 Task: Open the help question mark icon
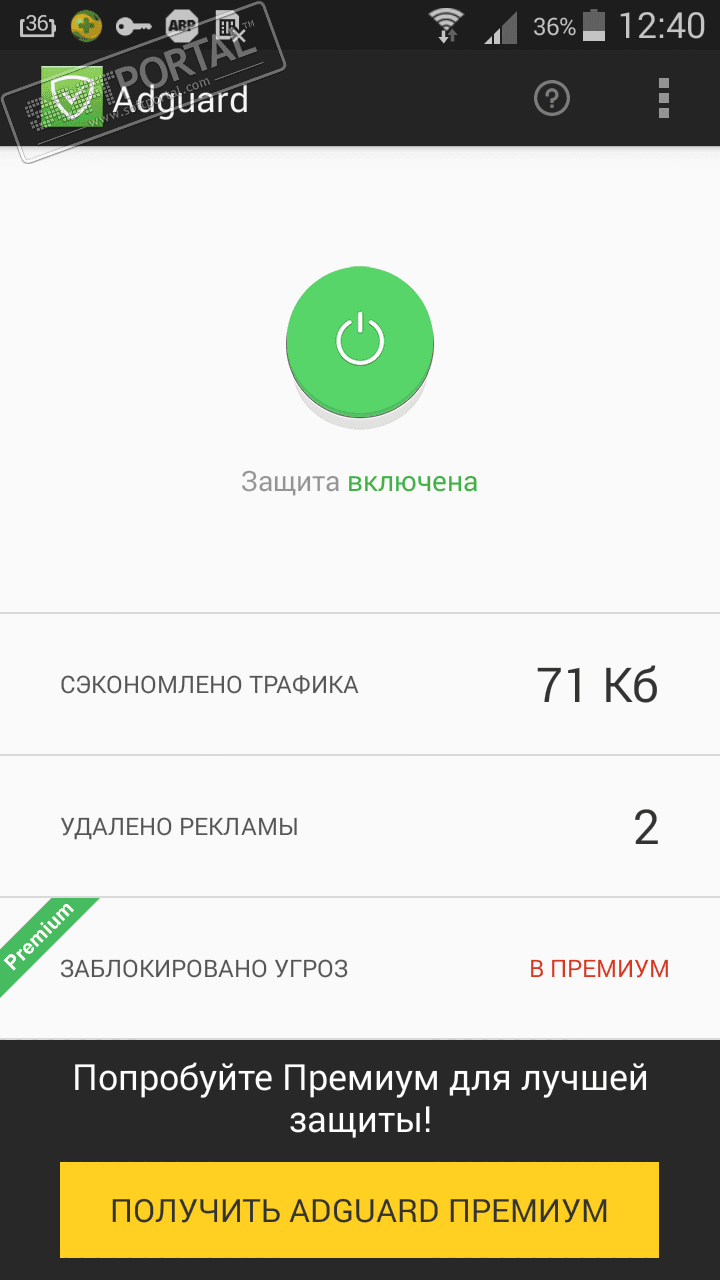(551, 98)
